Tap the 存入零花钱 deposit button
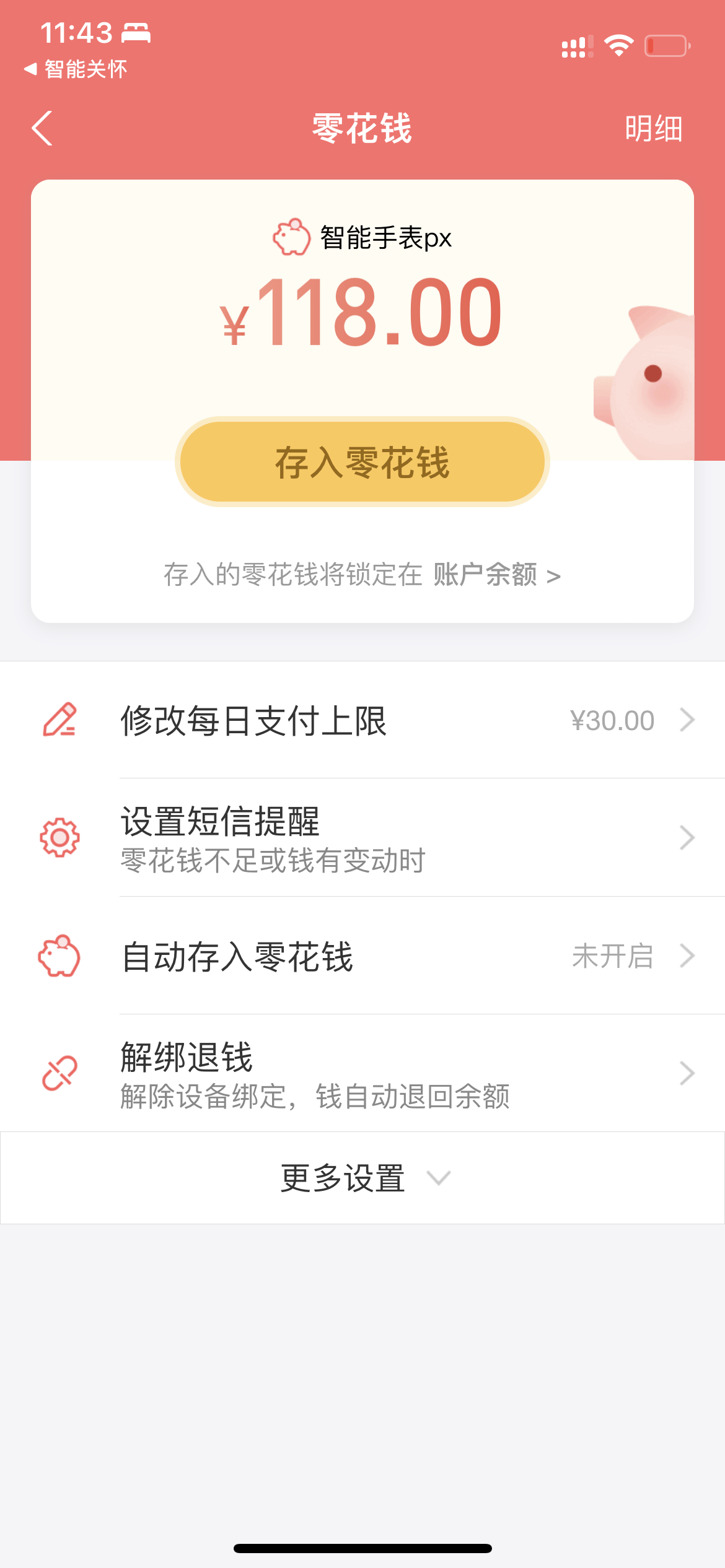725x1568 pixels. point(362,462)
